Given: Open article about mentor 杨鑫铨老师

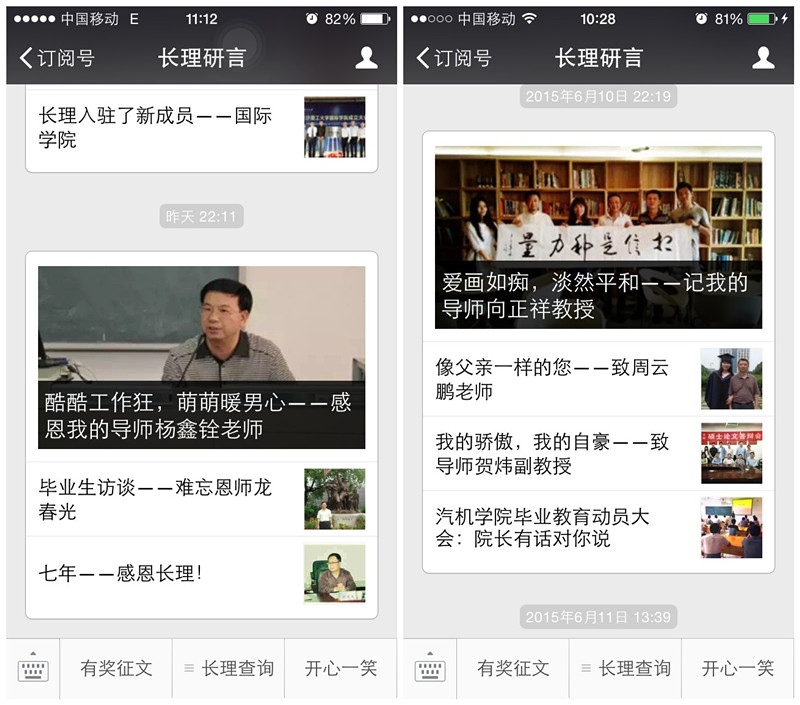Looking at the screenshot, I should point(201,357).
